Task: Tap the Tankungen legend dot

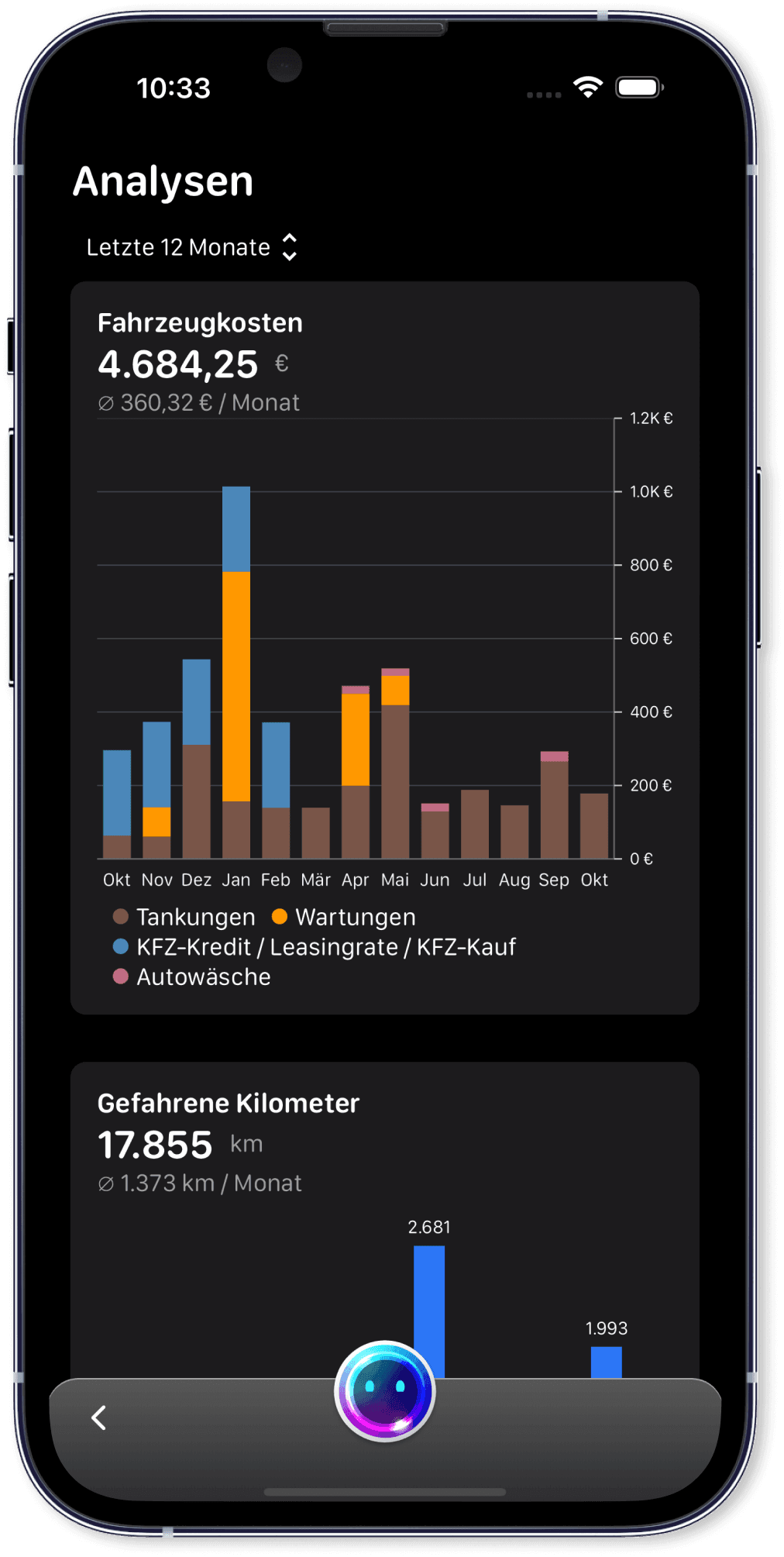Action: coord(120,917)
